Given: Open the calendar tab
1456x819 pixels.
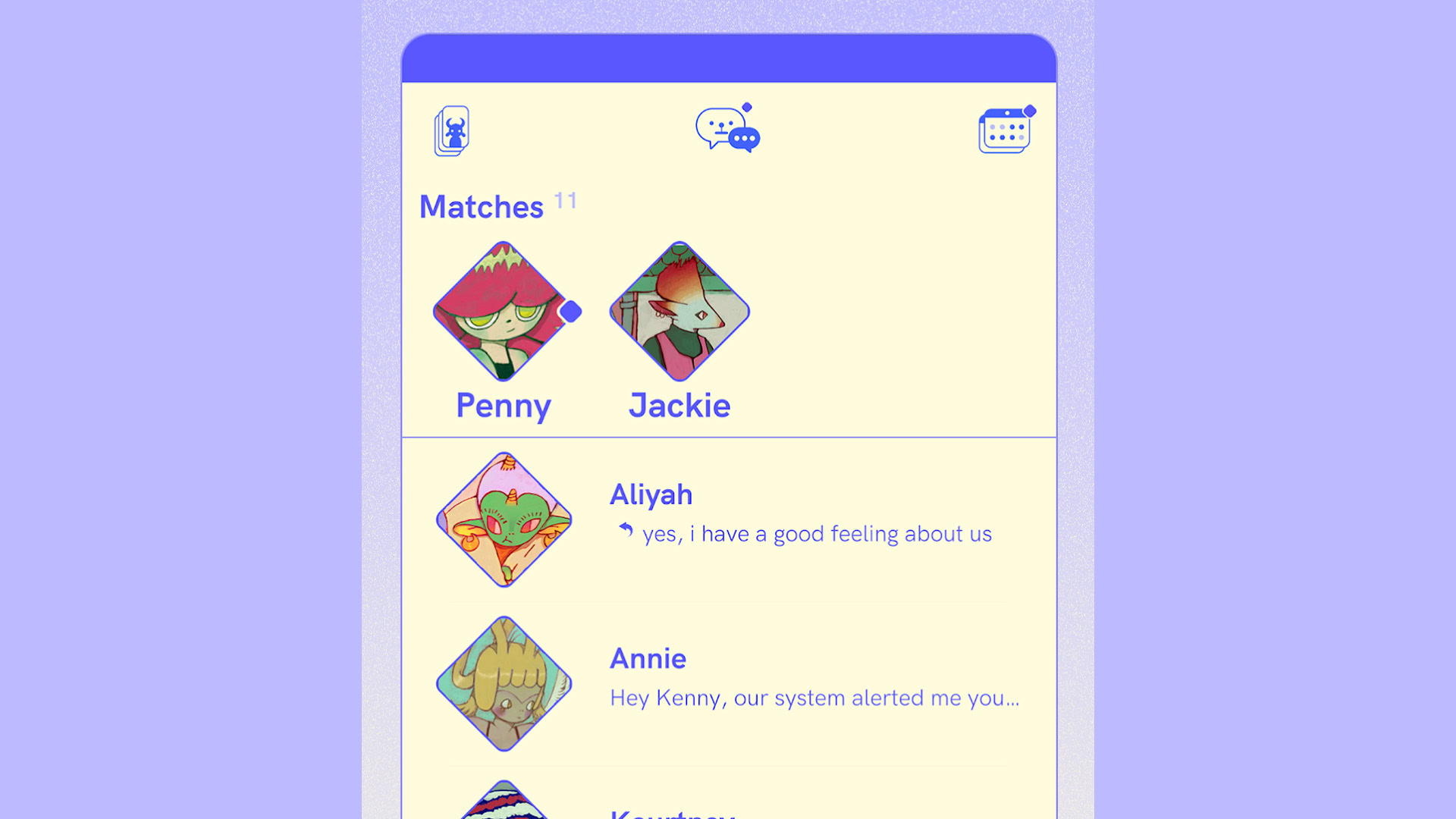Looking at the screenshot, I should tap(1005, 130).
